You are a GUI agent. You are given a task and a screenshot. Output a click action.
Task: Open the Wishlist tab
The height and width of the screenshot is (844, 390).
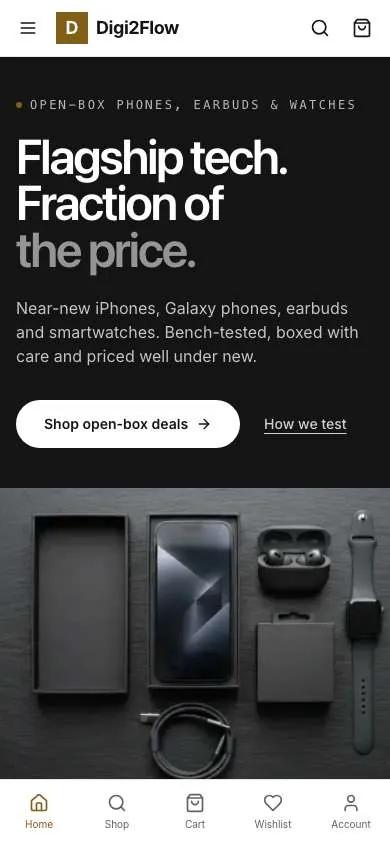(x=273, y=812)
